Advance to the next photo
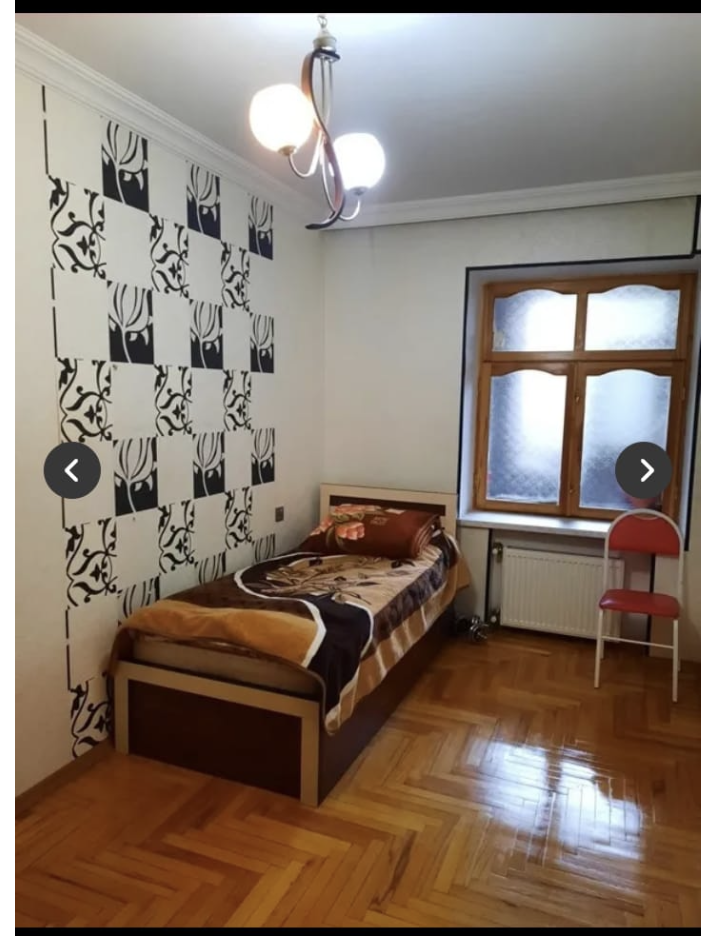 tap(643, 470)
